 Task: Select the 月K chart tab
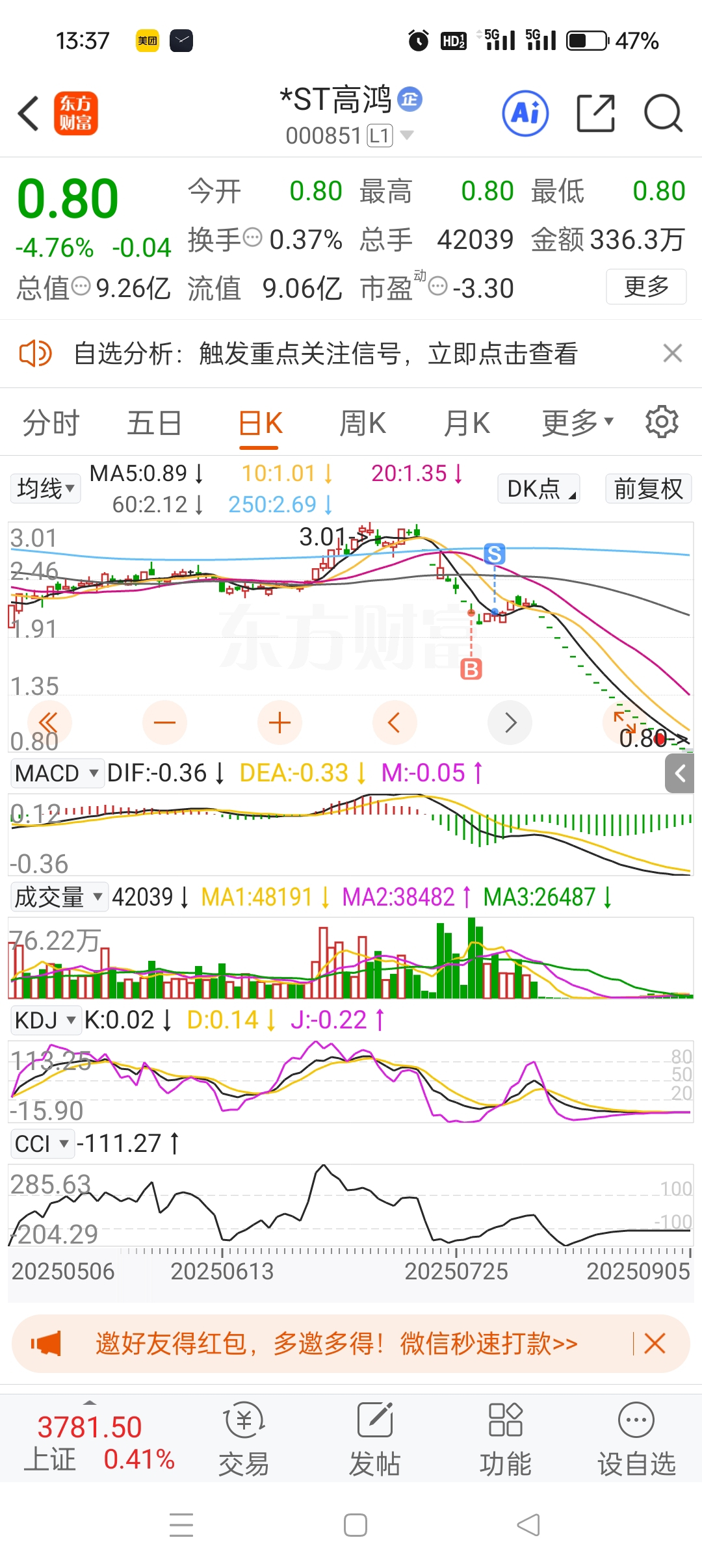467,423
